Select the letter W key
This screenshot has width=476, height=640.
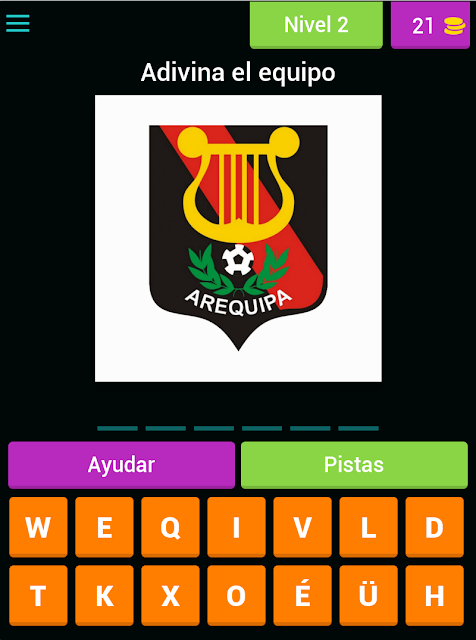tap(38, 527)
